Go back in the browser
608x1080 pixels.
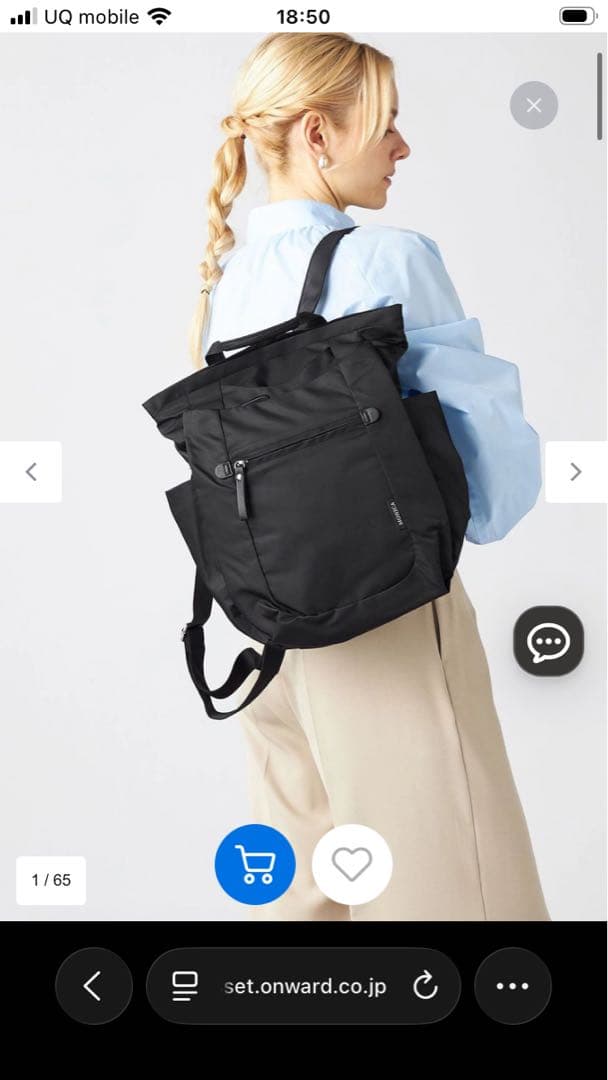click(94, 986)
